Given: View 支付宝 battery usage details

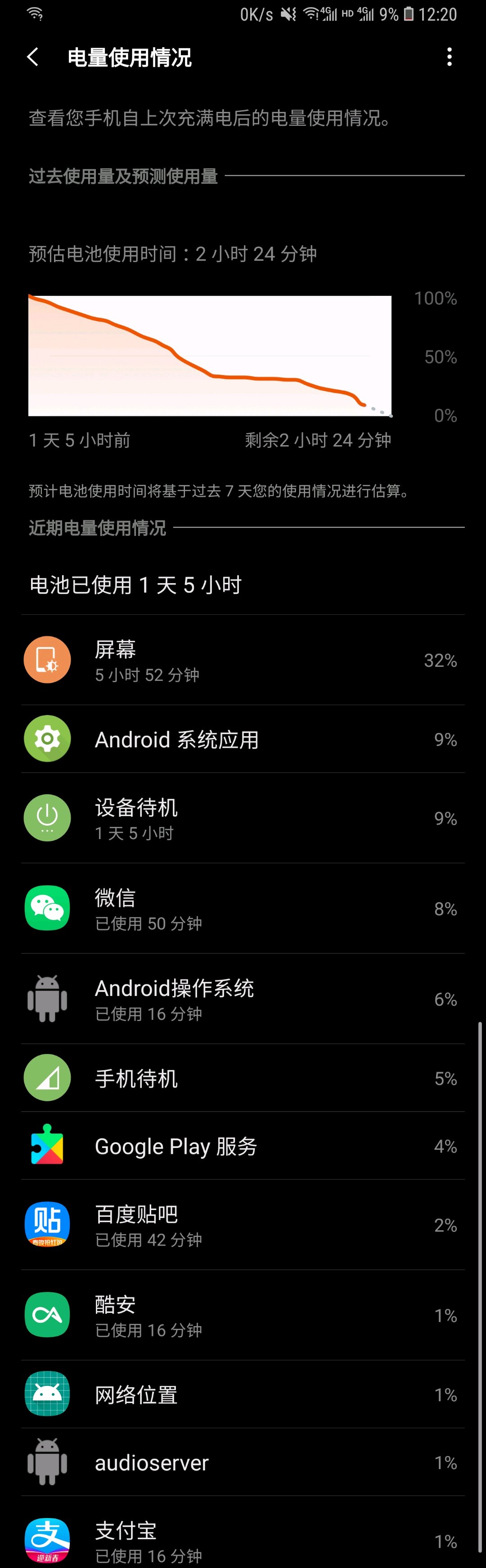Looking at the screenshot, I should (243, 1540).
